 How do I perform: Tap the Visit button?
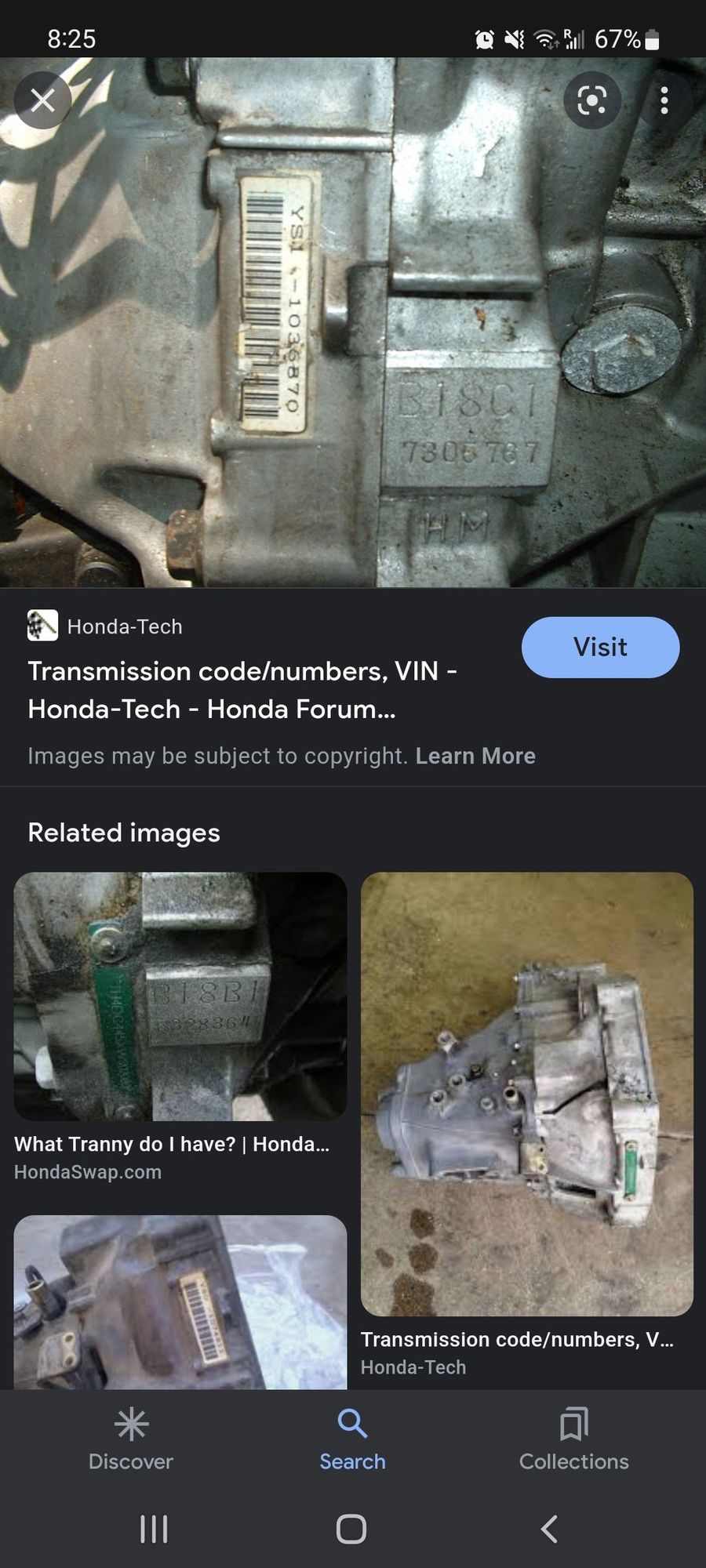pyautogui.click(x=600, y=647)
